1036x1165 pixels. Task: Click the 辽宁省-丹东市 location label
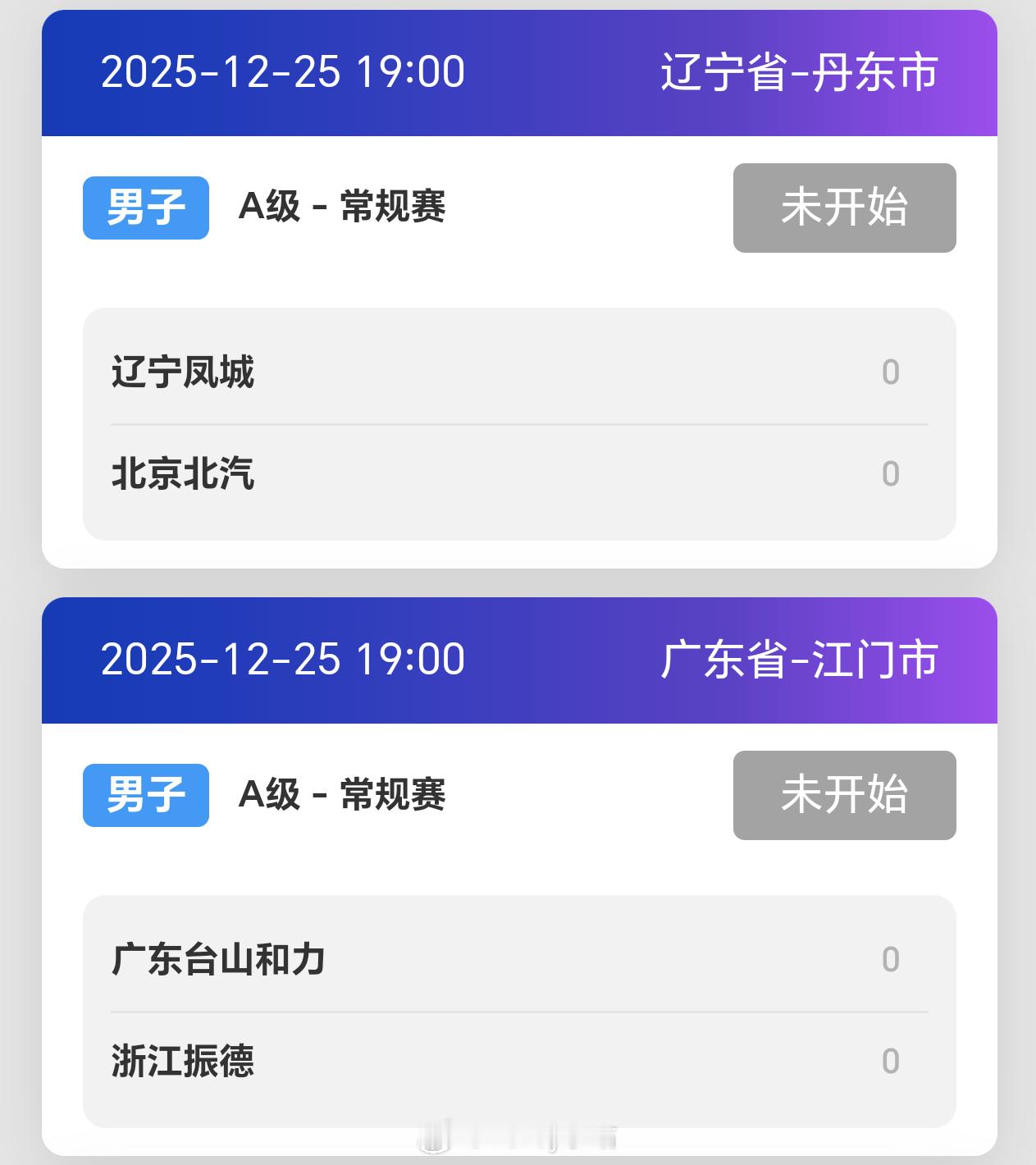pos(800,71)
